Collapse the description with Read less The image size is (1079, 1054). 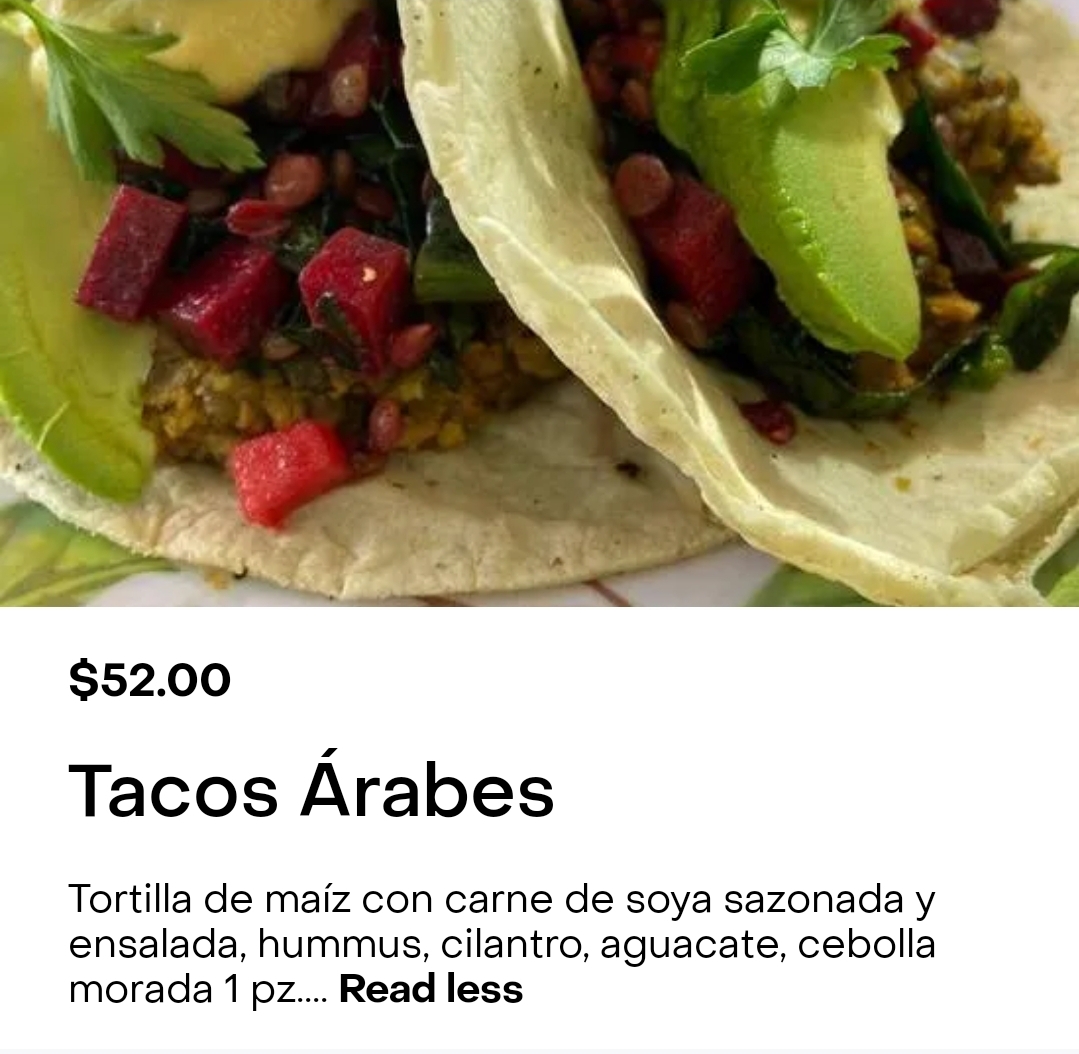pos(431,990)
